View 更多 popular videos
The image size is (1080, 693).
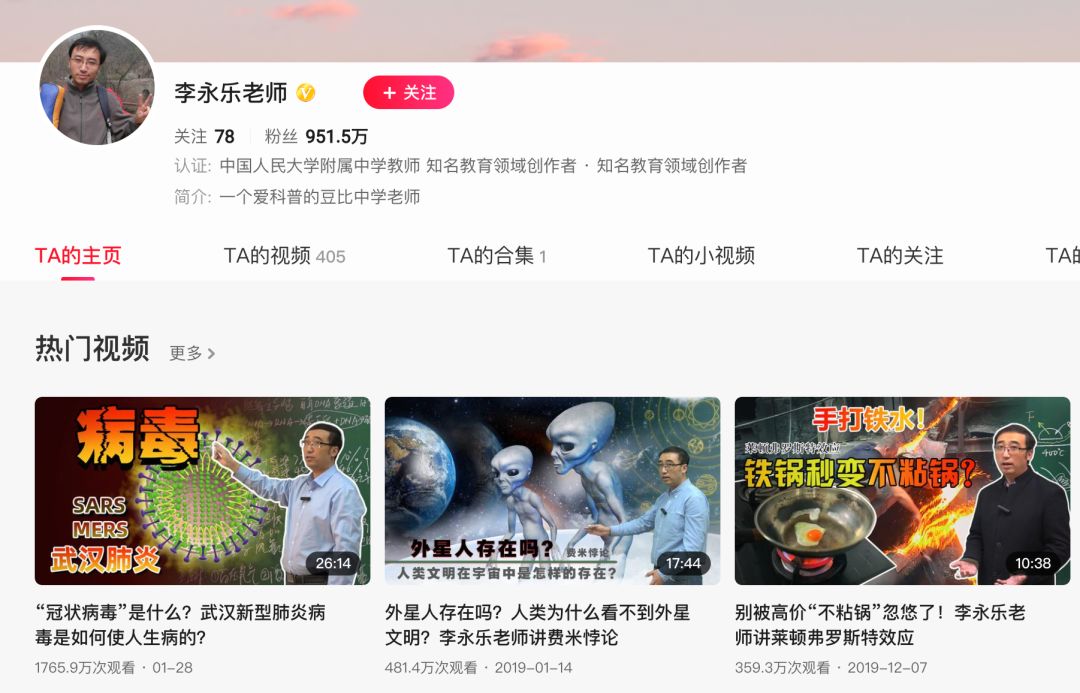(192, 353)
